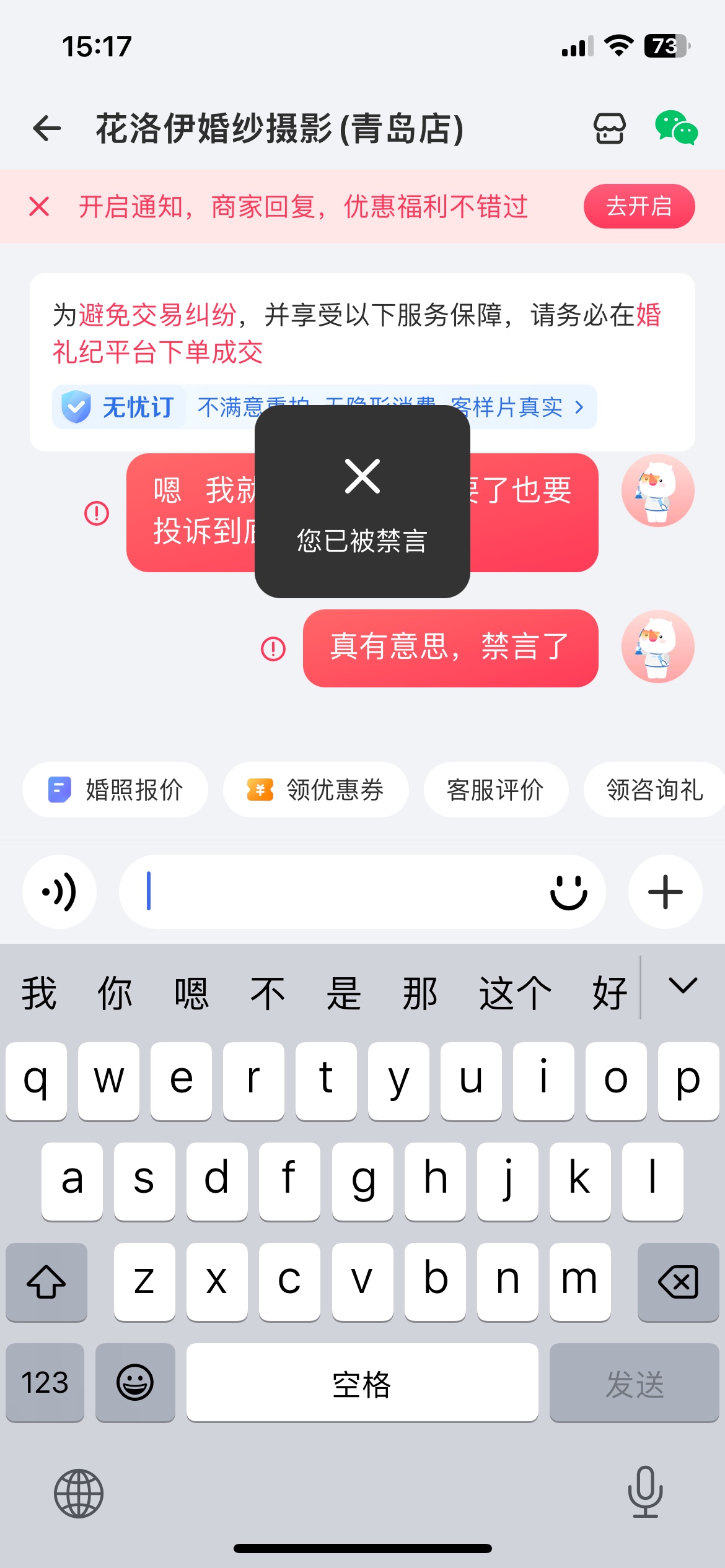Screen dimensions: 725x1568
Task: Expand the keyboard candidate list
Action: coord(683,986)
